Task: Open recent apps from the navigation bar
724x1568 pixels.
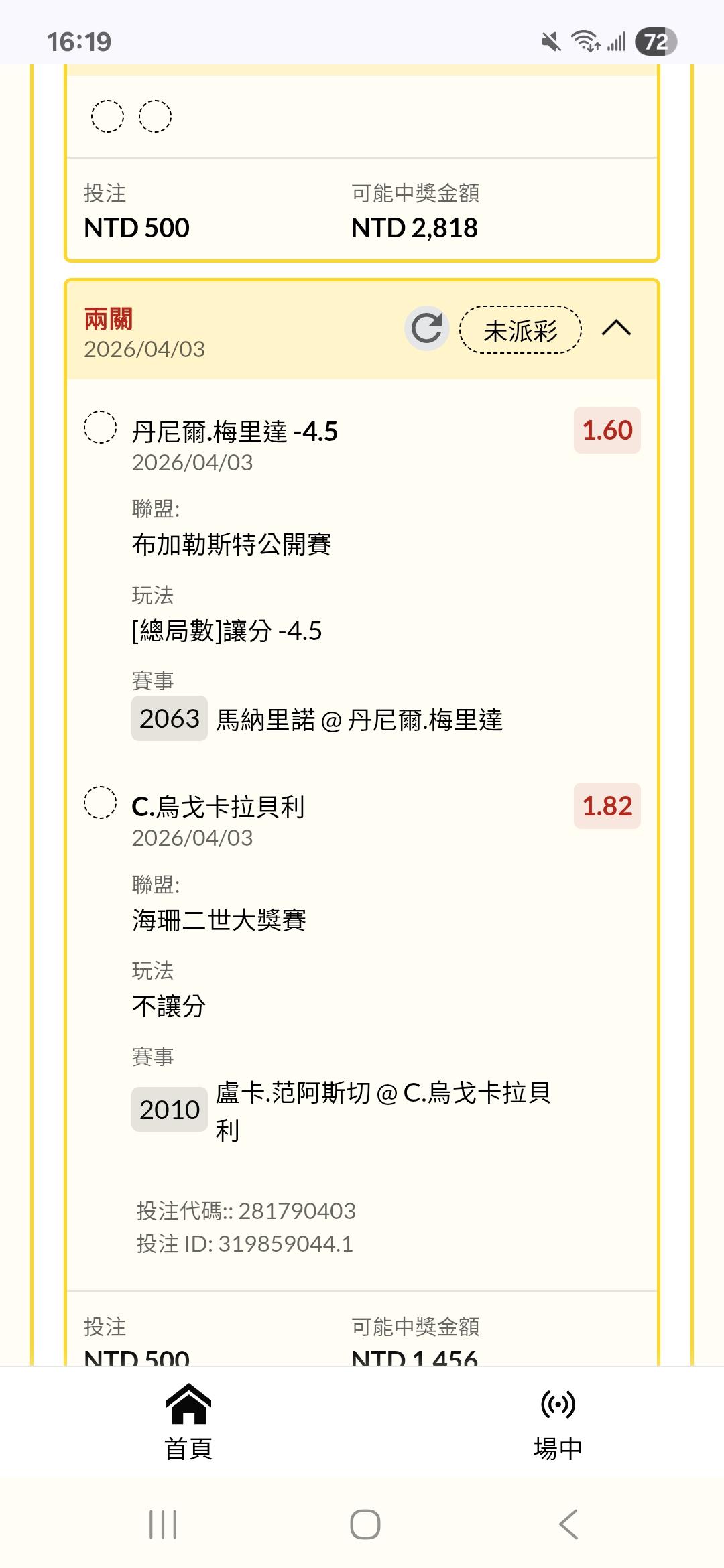Action: (163, 1525)
